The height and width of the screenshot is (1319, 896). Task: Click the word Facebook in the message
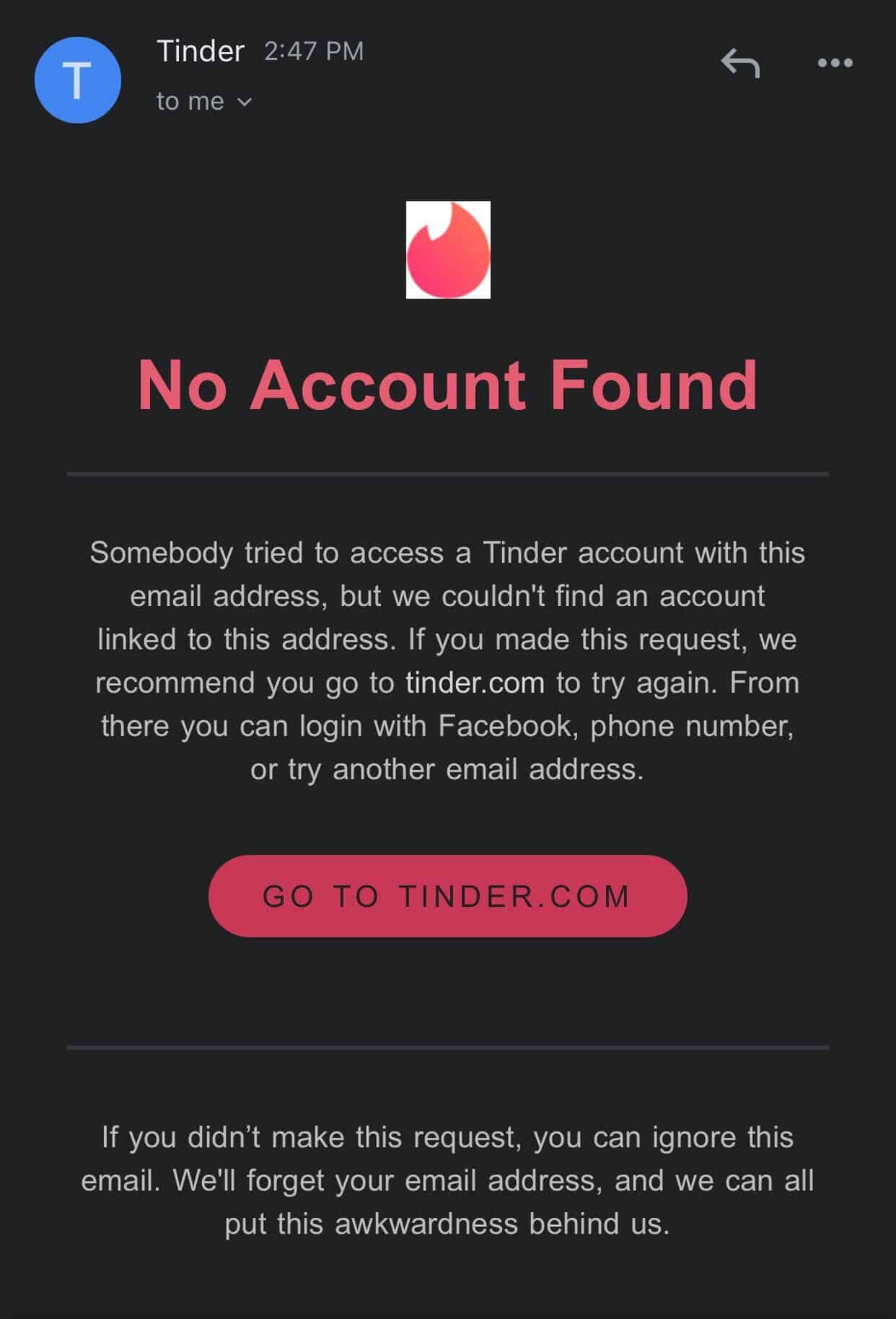point(505,725)
